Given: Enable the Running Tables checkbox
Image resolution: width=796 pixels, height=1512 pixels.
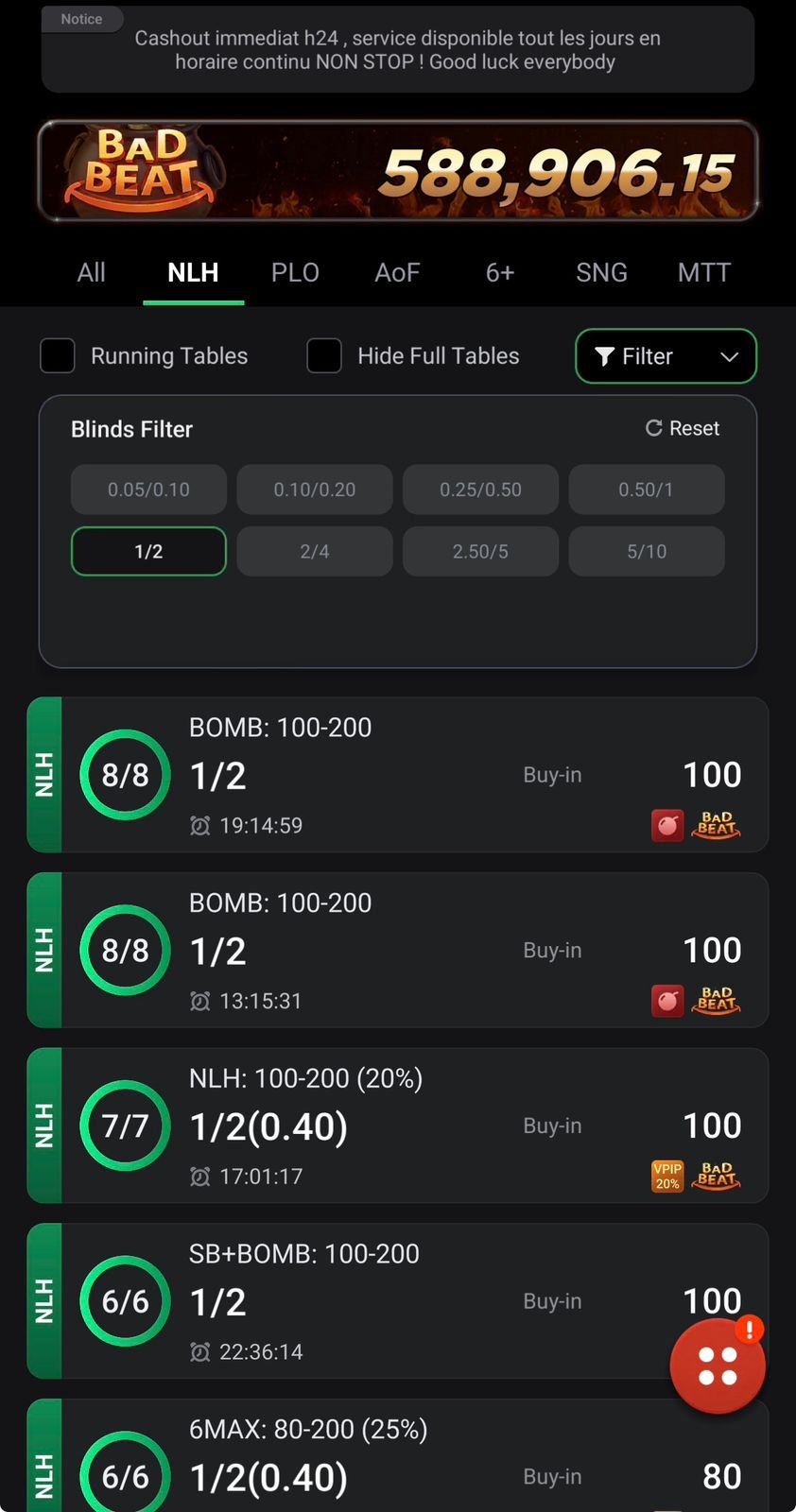Looking at the screenshot, I should click(58, 356).
